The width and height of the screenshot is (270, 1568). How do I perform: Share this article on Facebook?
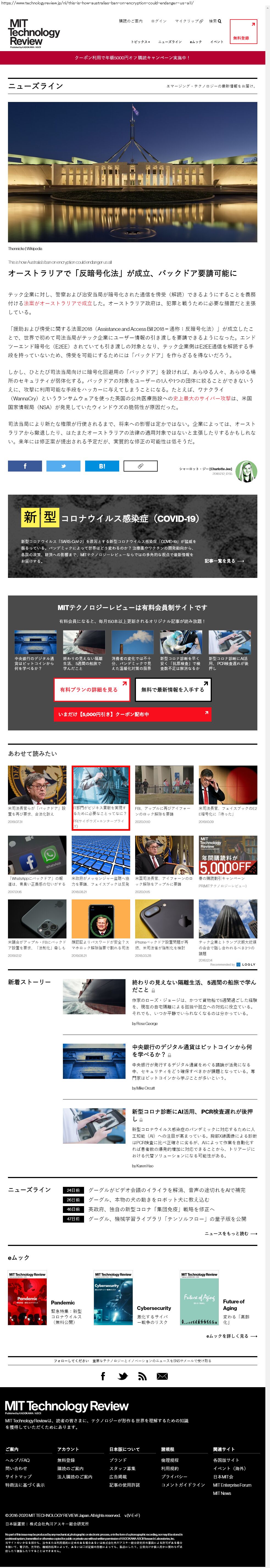(25, 466)
